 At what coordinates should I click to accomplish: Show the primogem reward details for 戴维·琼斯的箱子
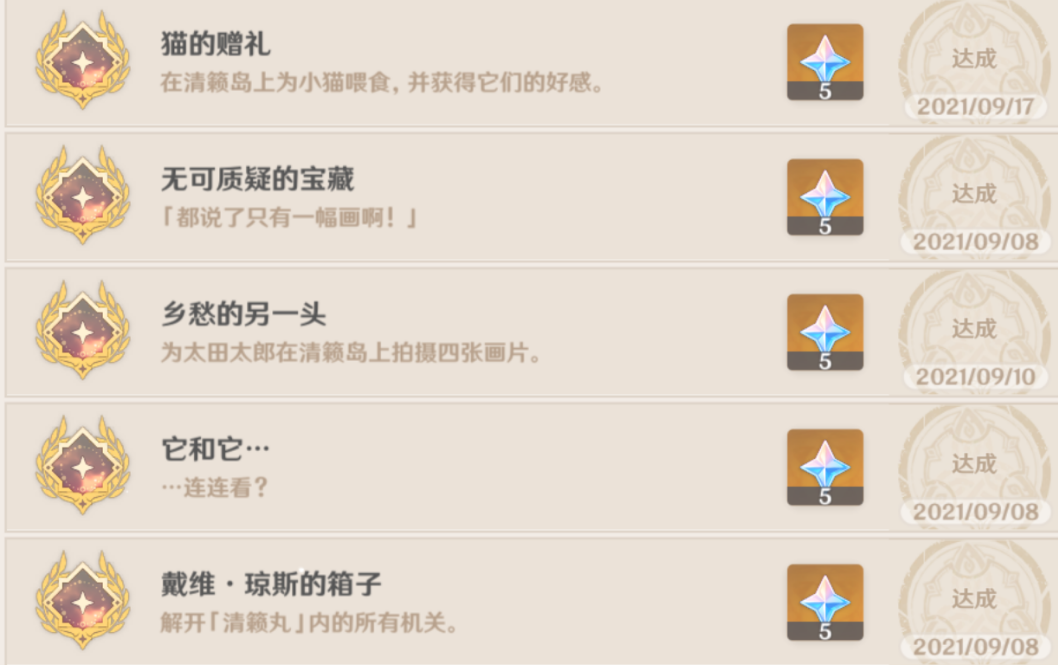(824, 601)
